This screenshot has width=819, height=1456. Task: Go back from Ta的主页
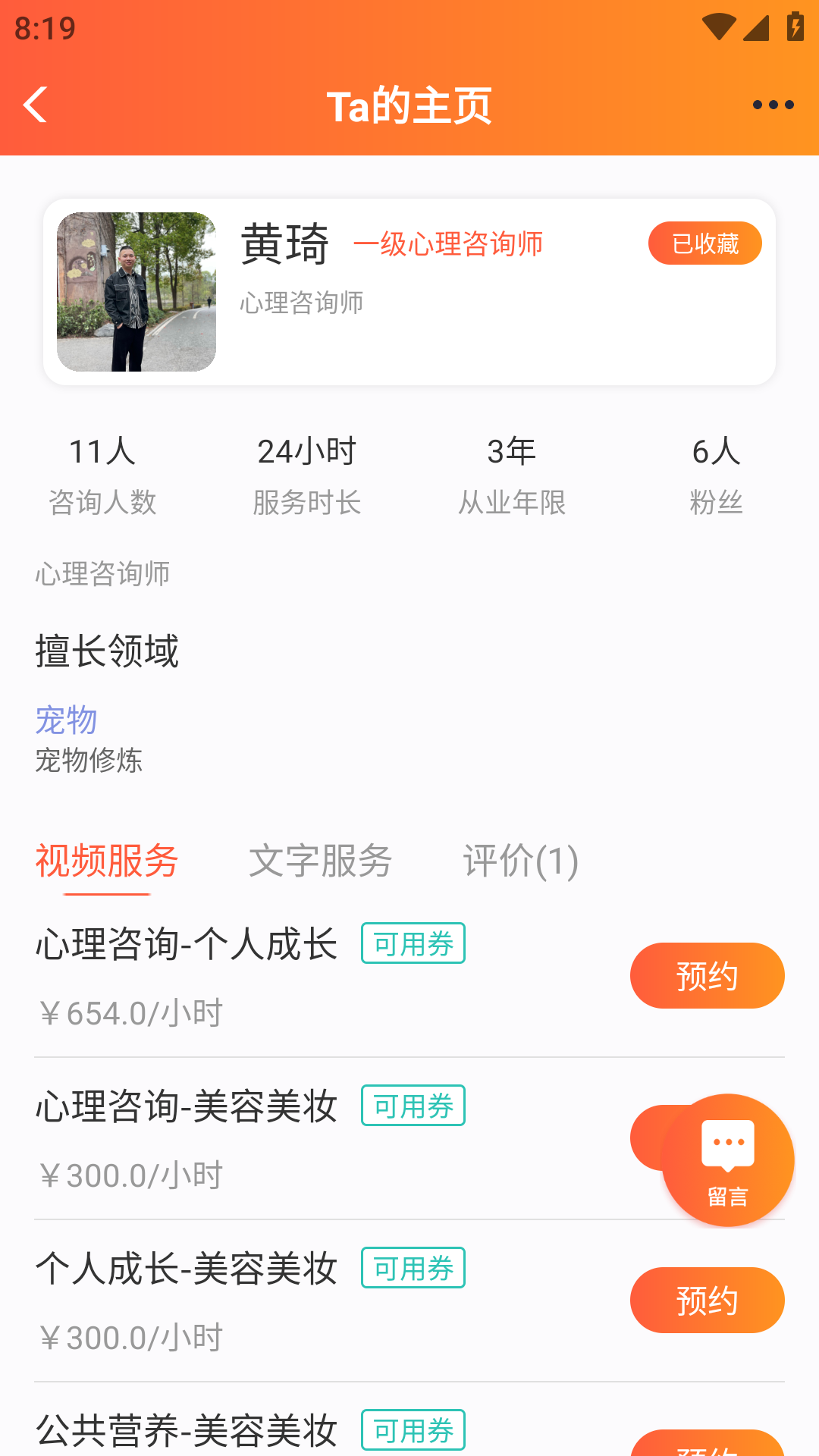pos(36,105)
